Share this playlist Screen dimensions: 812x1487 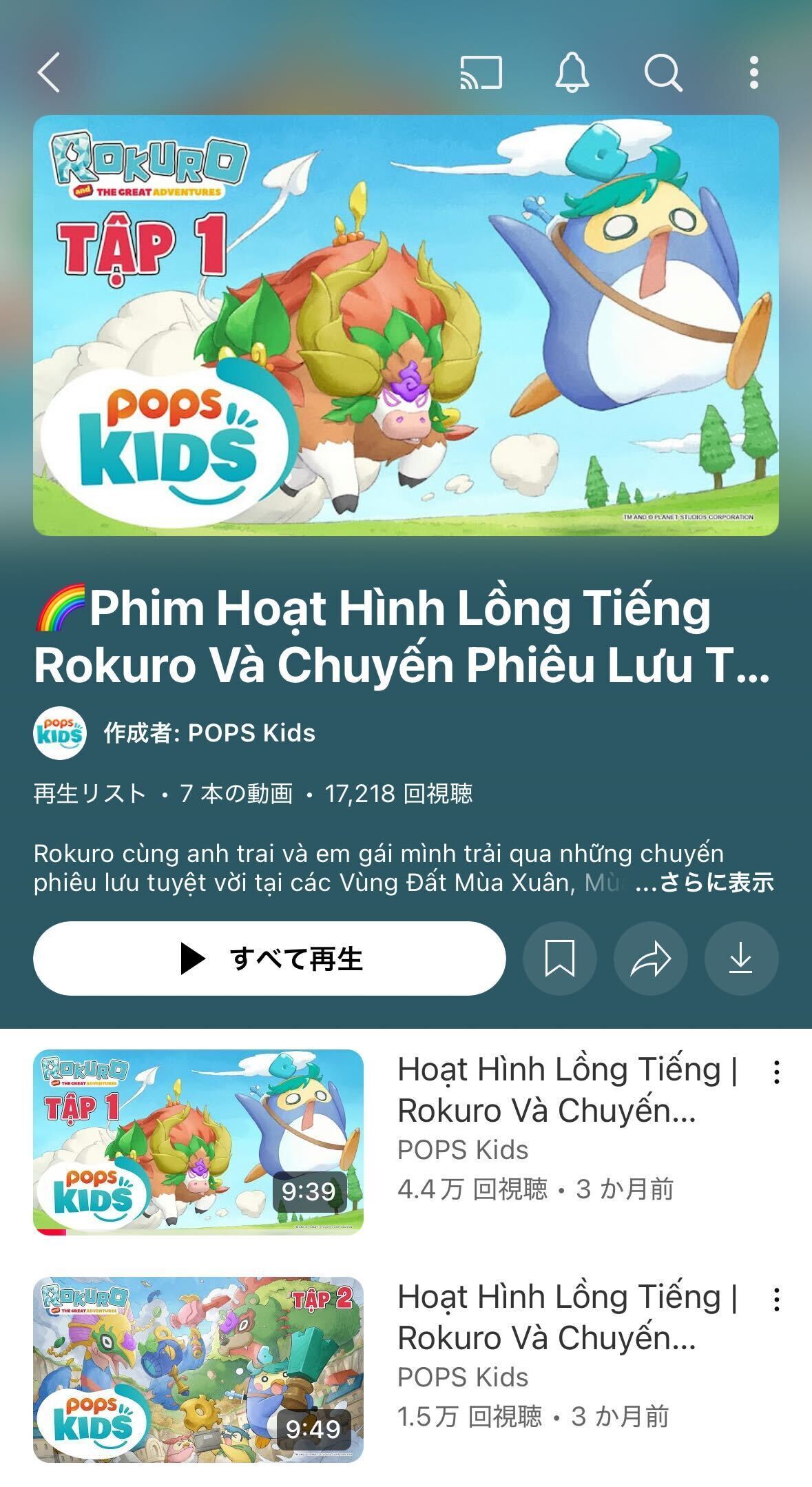click(x=651, y=958)
